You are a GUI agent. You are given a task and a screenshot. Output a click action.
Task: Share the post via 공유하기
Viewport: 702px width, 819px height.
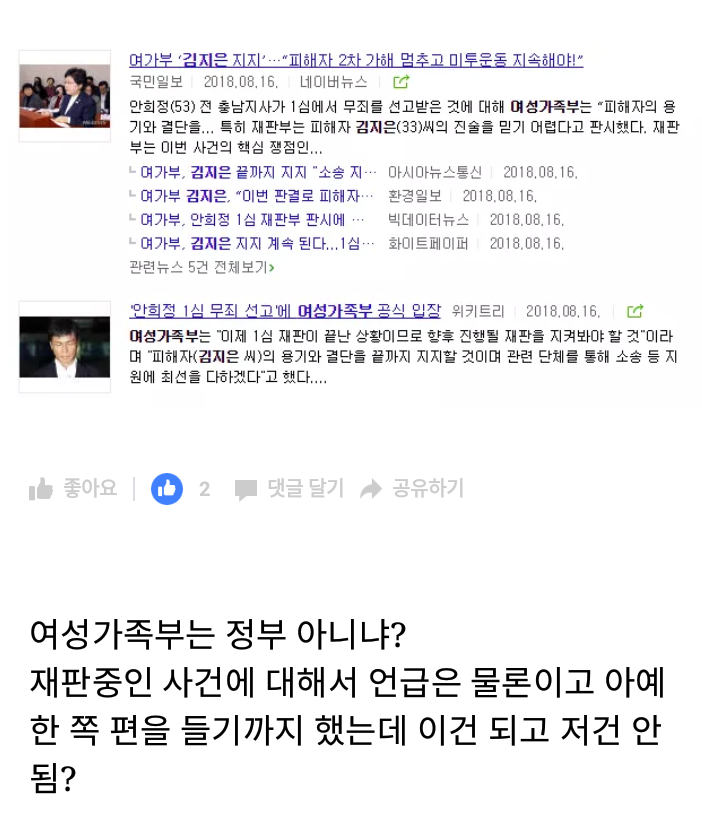[412, 488]
